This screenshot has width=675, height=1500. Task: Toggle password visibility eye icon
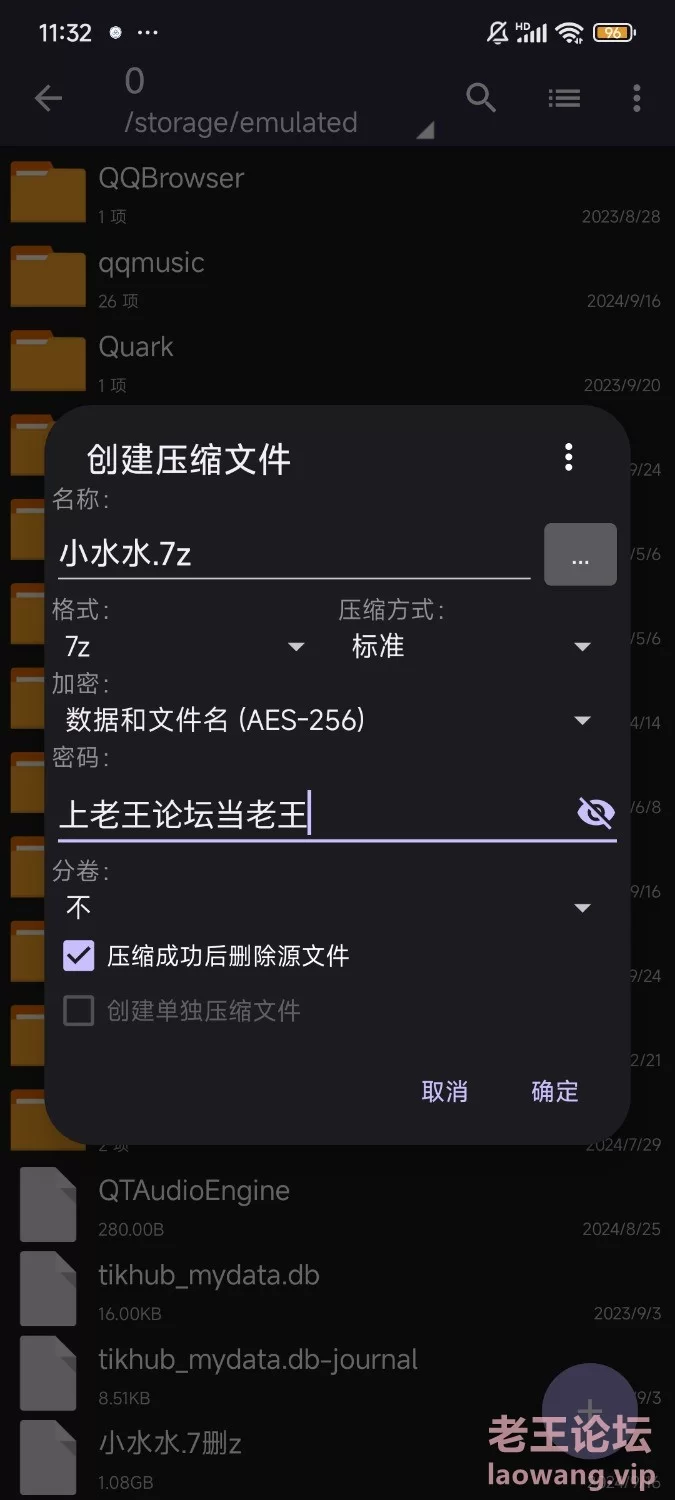point(596,814)
